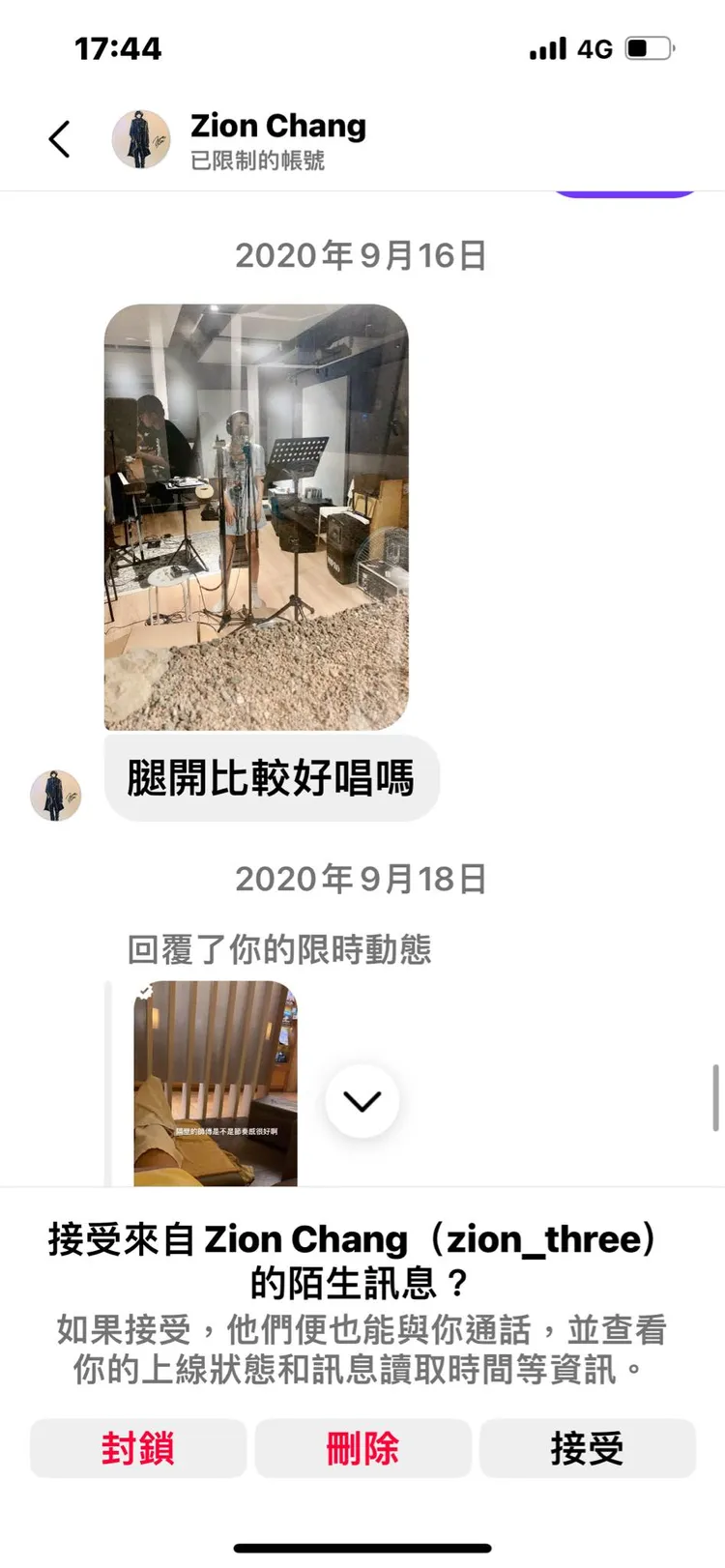Tap the cellular signal strength icon
Image resolution: width=725 pixels, height=1568 pixels.
click(x=546, y=48)
